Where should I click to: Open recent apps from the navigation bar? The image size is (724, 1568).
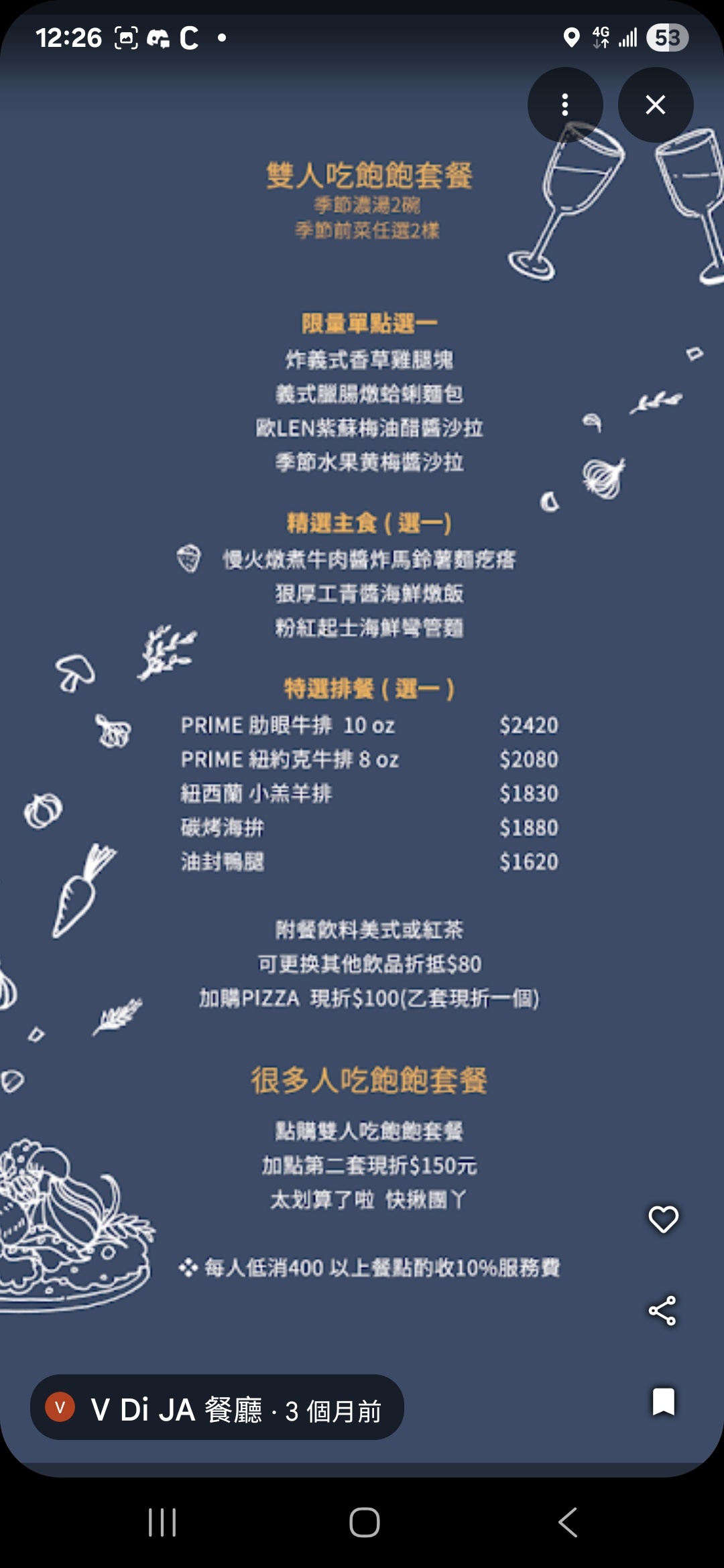[162, 1522]
